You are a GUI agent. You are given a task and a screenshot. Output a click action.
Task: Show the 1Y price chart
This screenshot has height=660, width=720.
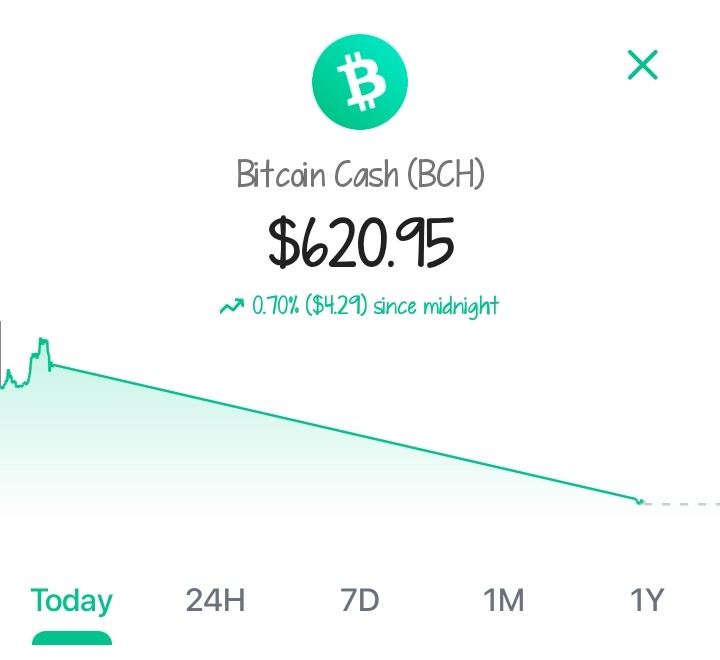point(647,600)
